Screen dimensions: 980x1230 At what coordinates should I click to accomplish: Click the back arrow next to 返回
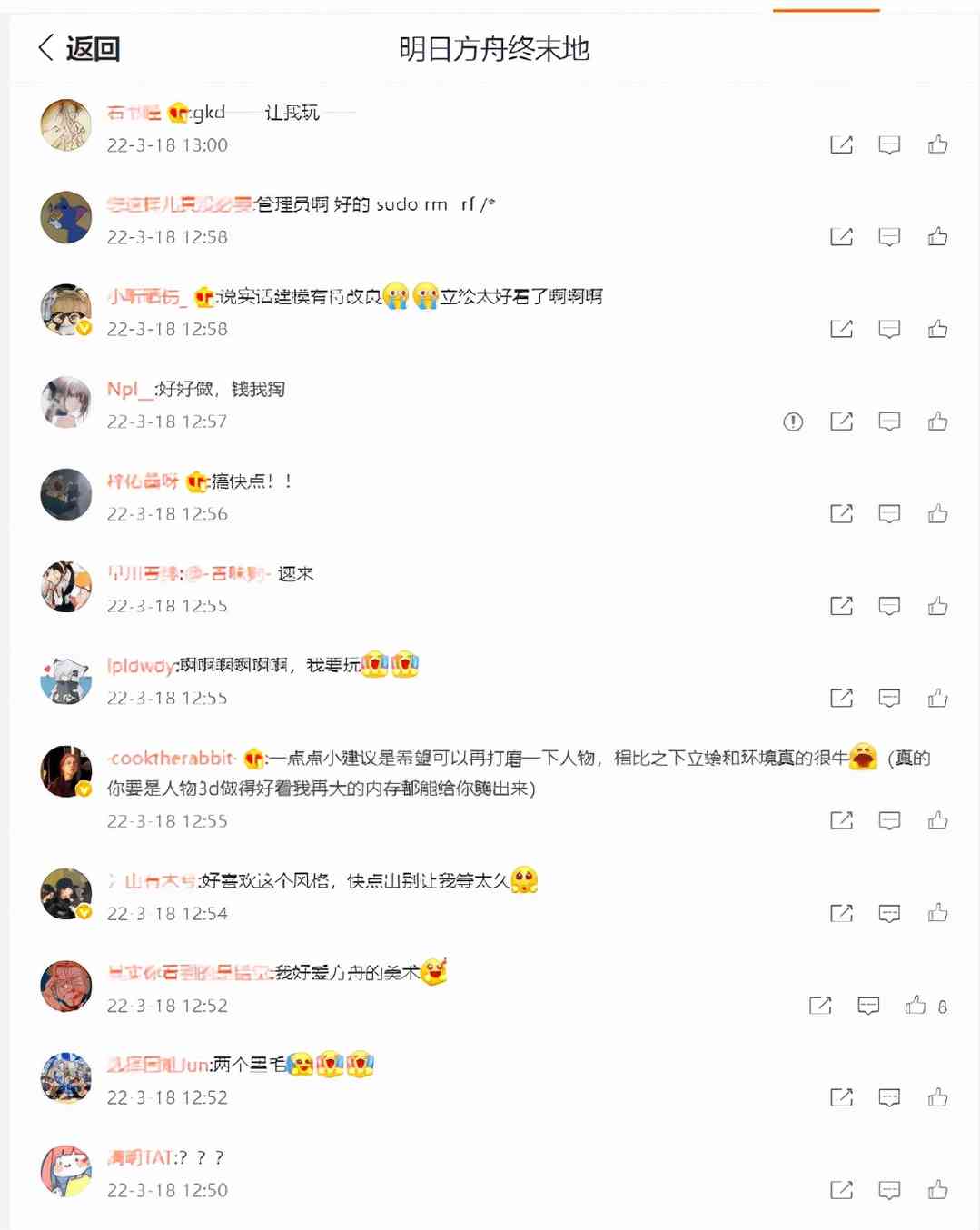[43, 49]
